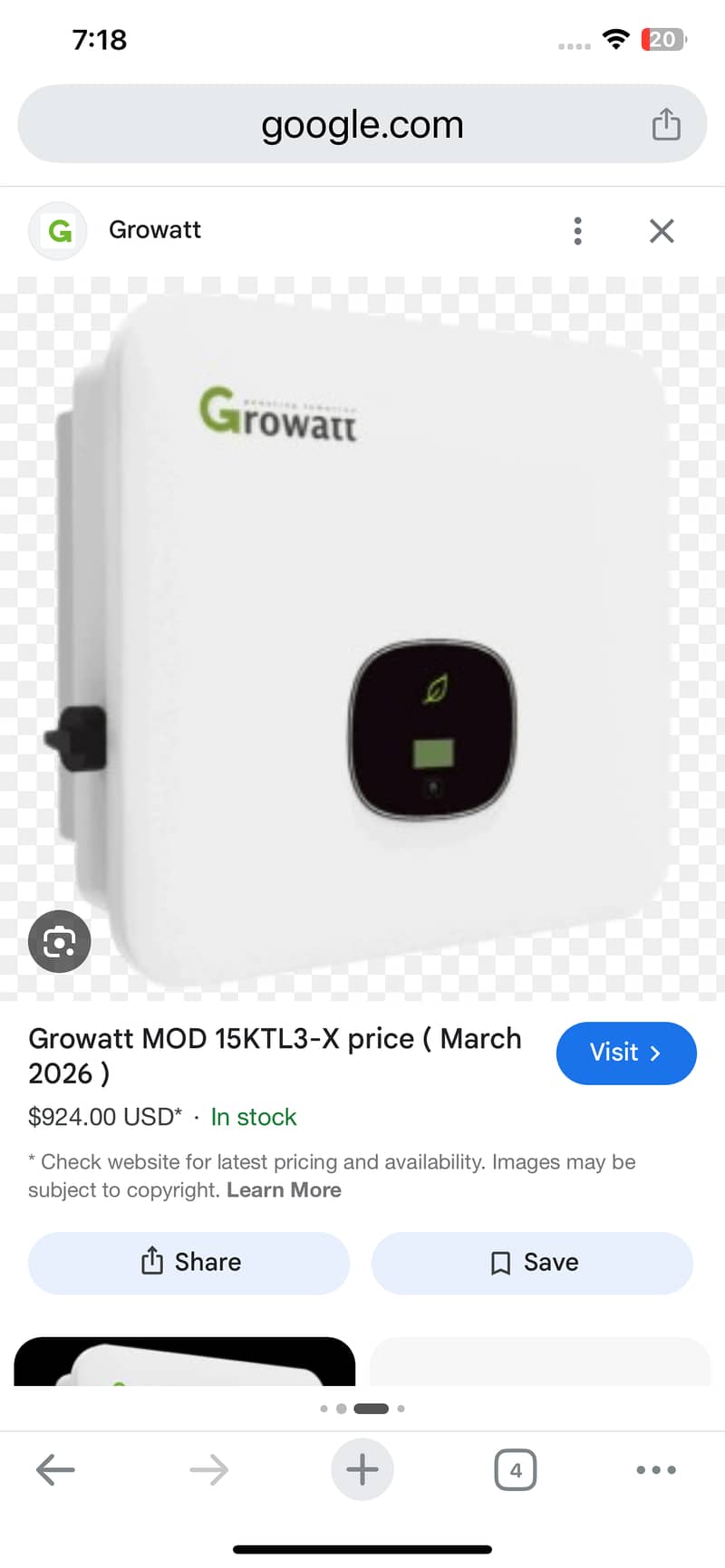725x1568 pixels.
Task: Tap the Share button below the price
Action: coord(188,1263)
